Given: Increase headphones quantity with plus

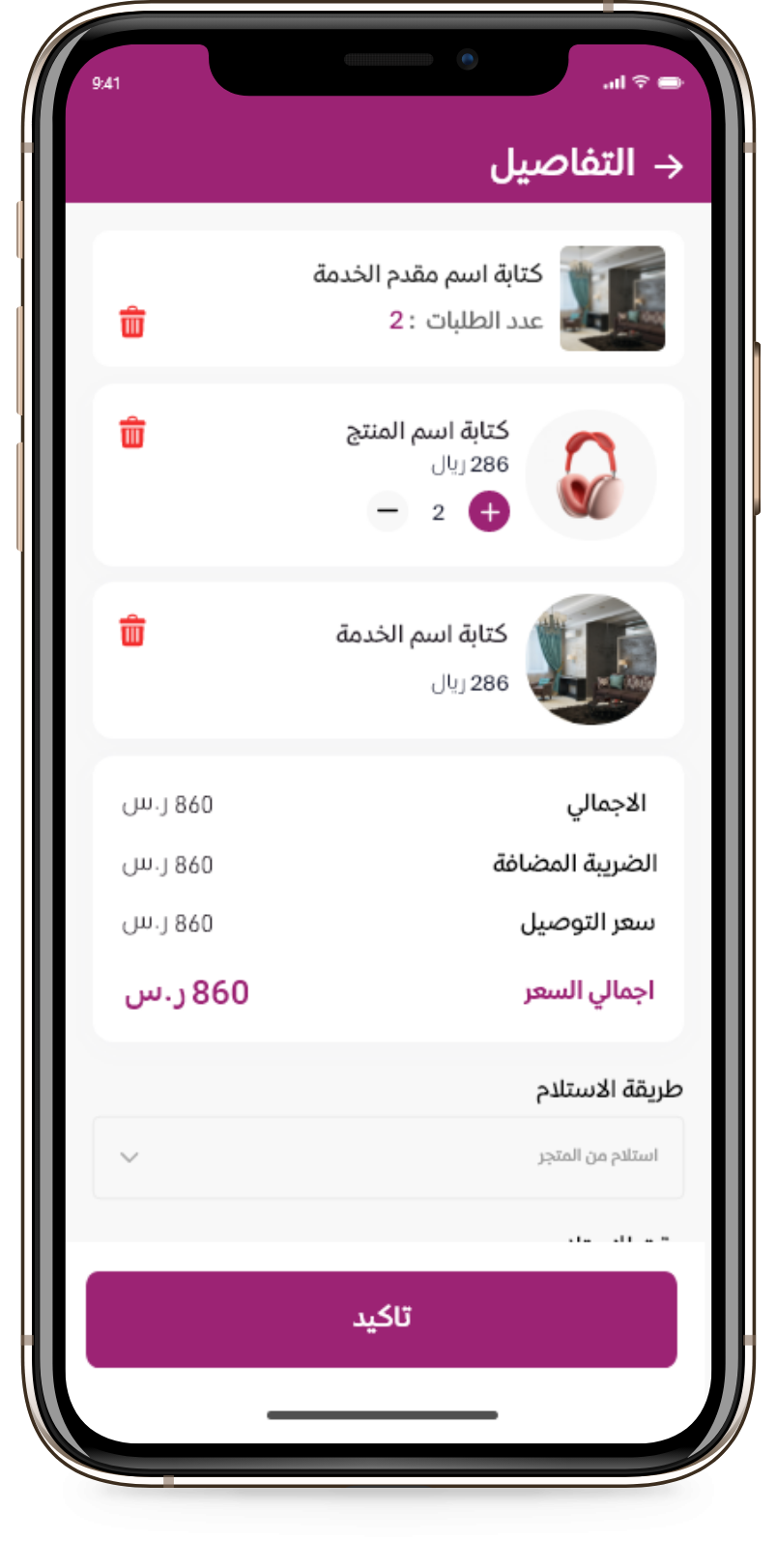Looking at the screenshot, I should coord(489,511).
